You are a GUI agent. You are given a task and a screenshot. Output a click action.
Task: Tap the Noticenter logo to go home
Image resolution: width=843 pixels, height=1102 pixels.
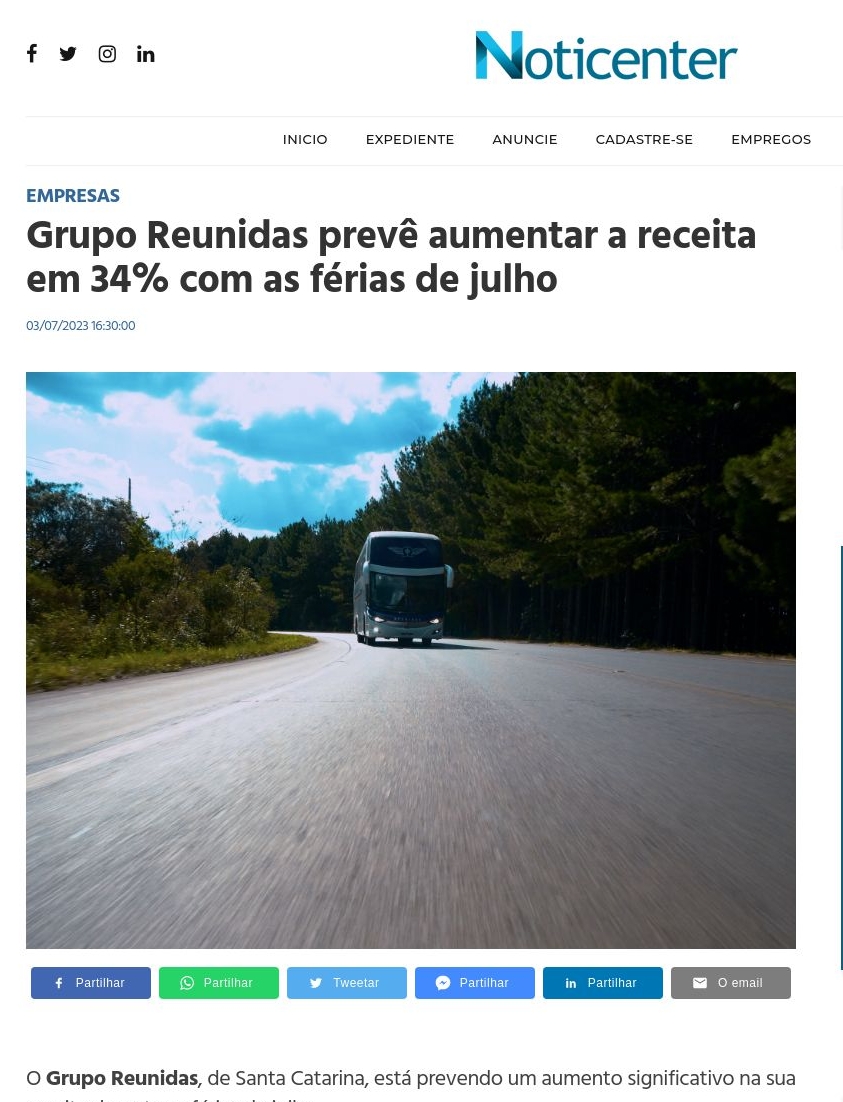(x=606, y=55)
